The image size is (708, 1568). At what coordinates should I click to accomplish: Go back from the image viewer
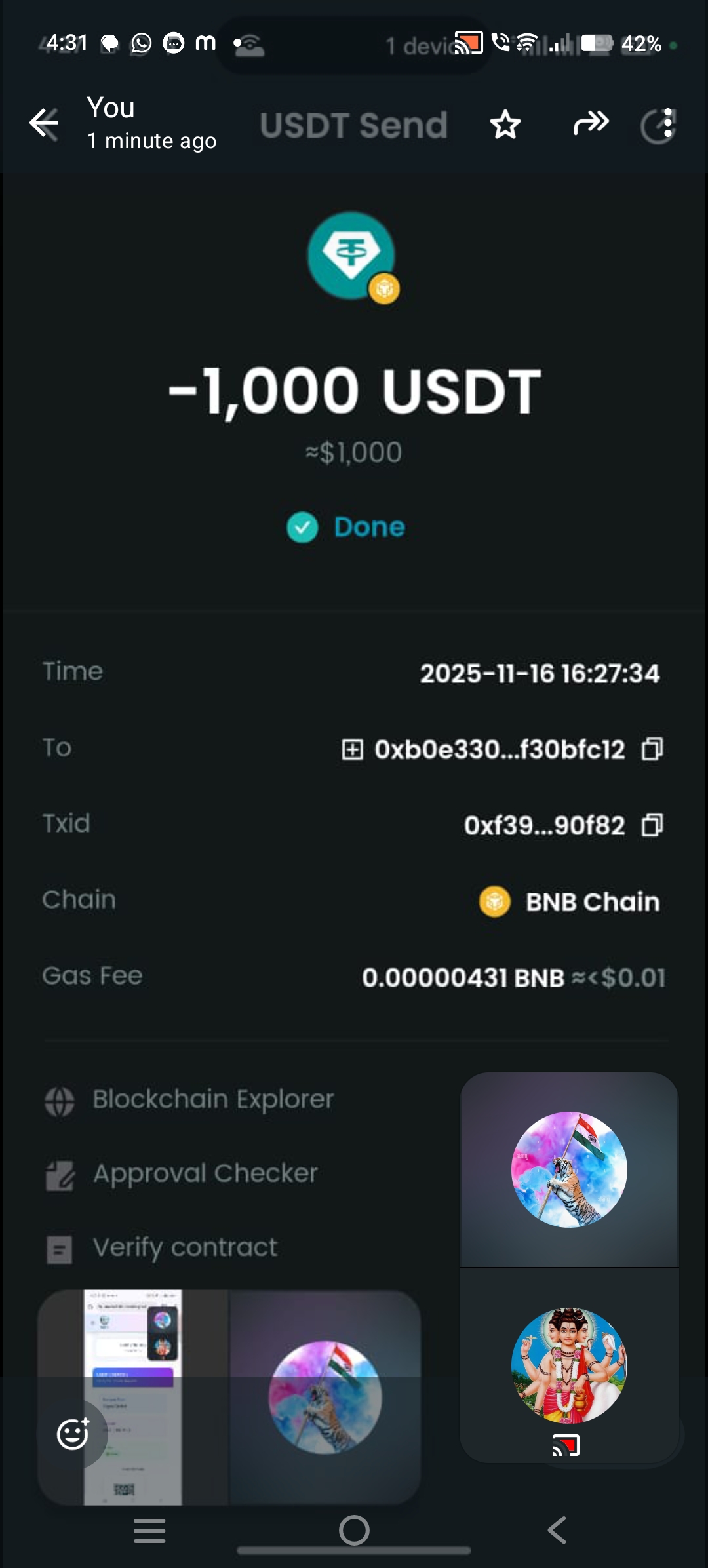[44, 124]
